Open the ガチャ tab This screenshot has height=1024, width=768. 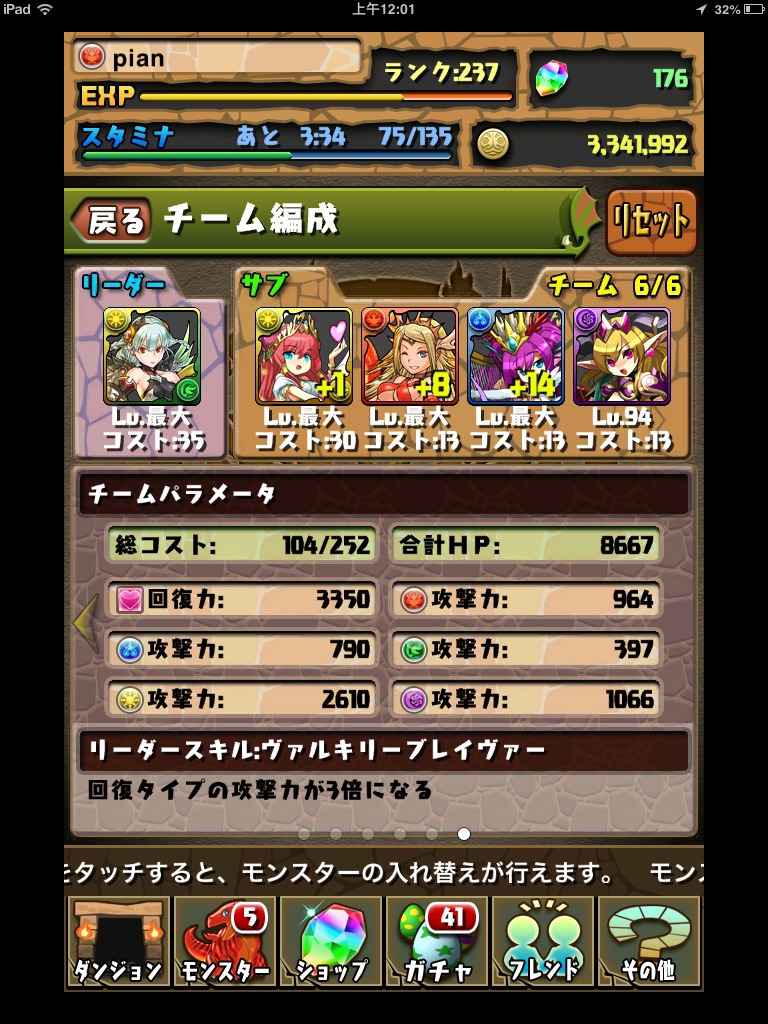tap(438, 942)
